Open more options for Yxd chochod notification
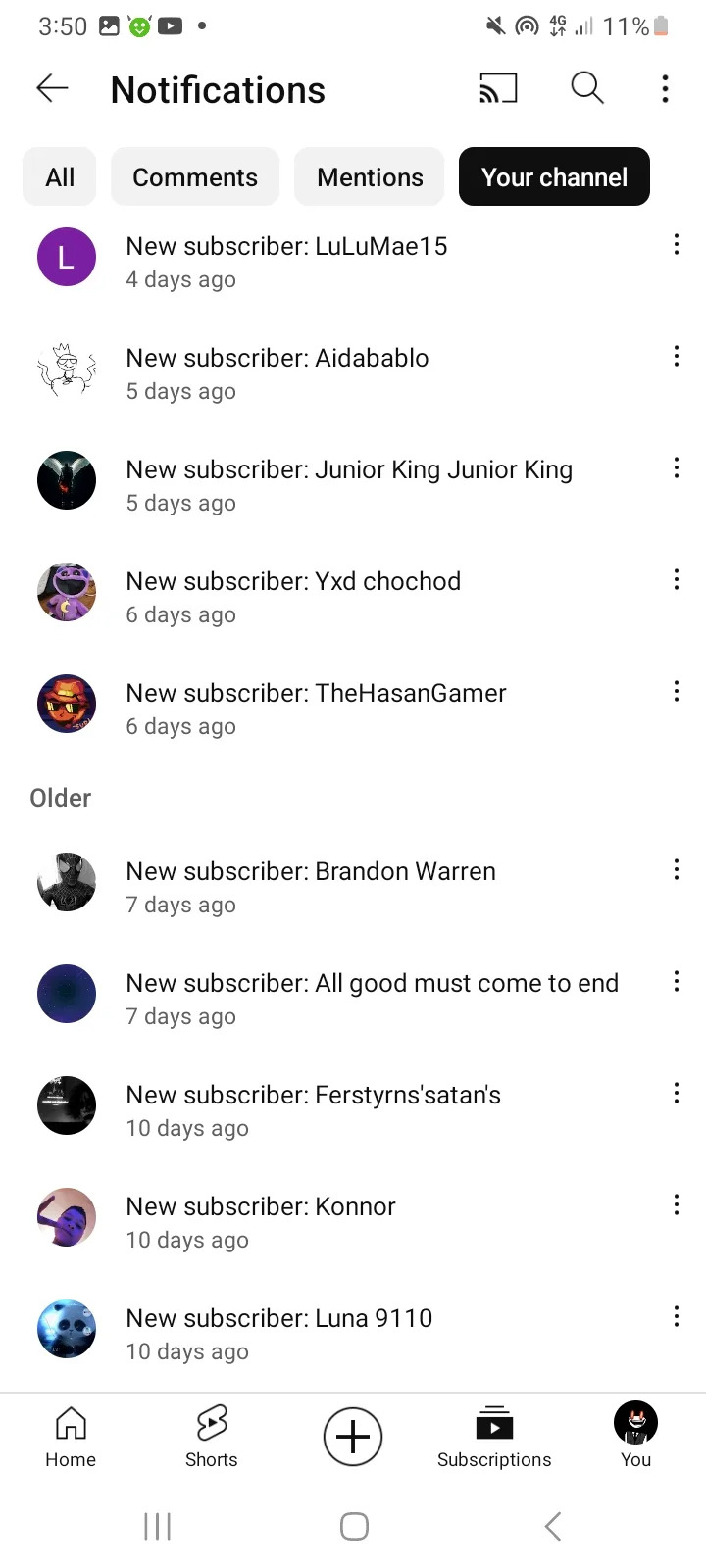706x1568 pixels. click(676, 580)
